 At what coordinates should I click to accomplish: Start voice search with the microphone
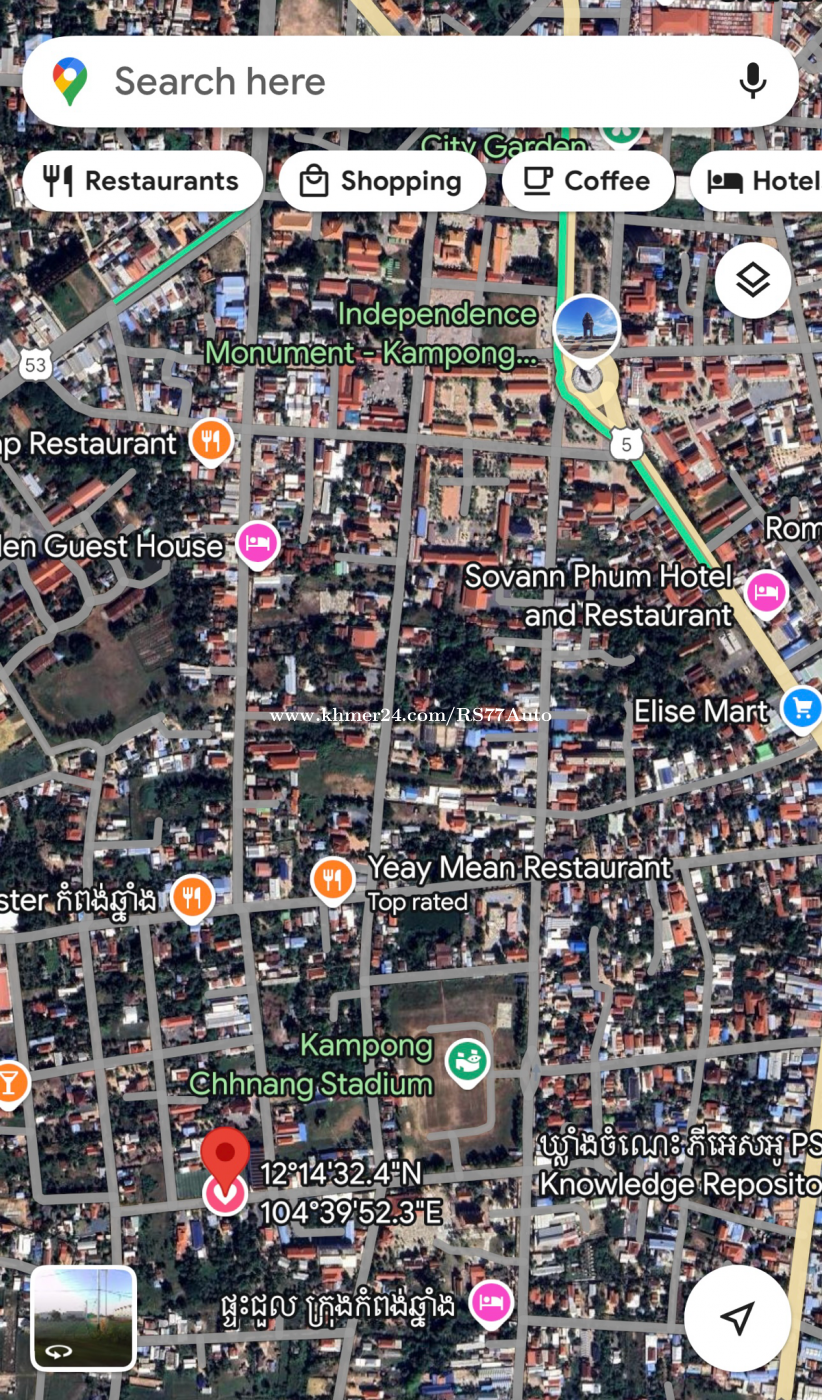click(x=752, y=81)
